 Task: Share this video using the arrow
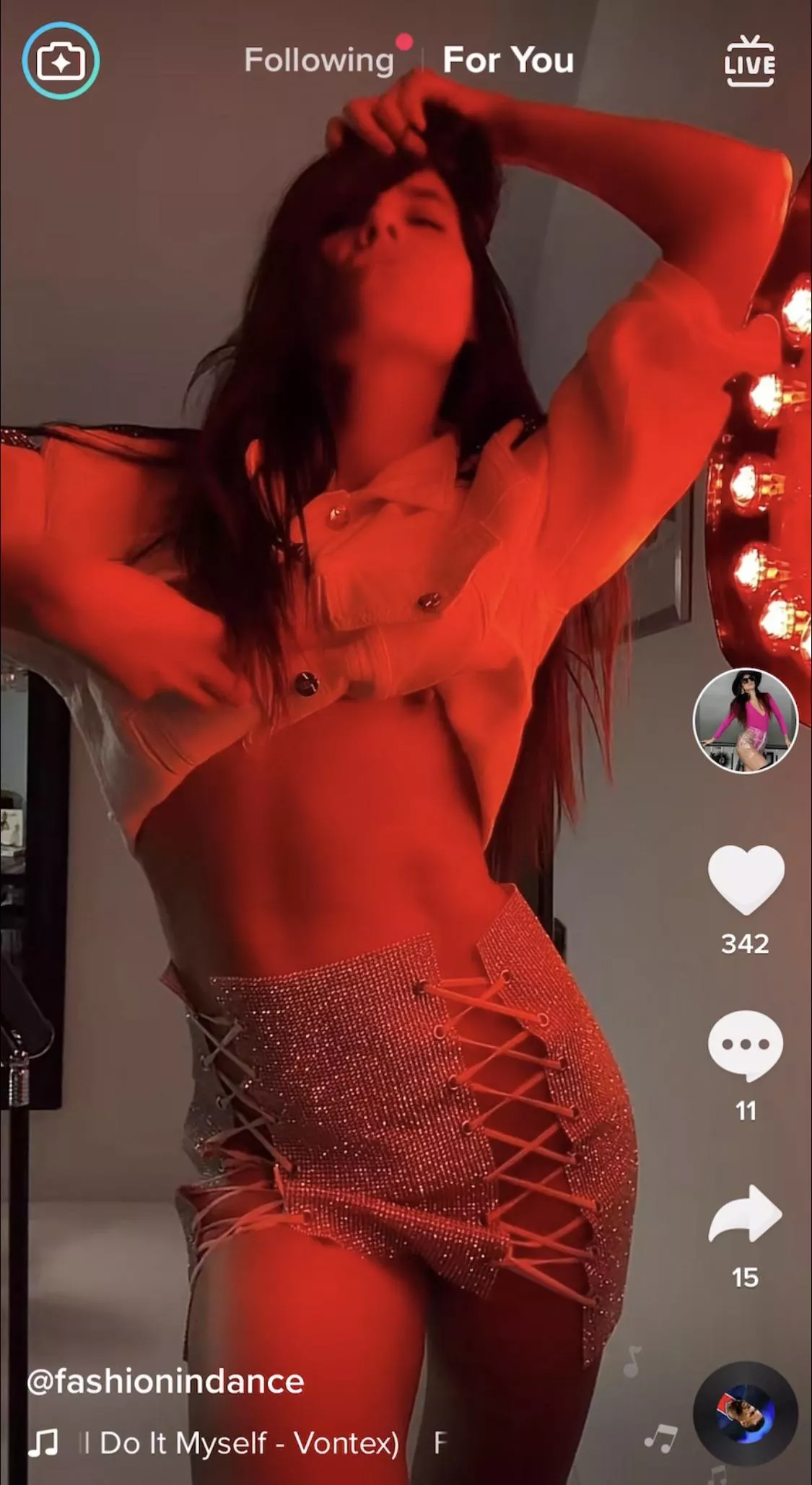click(746, 1215)
